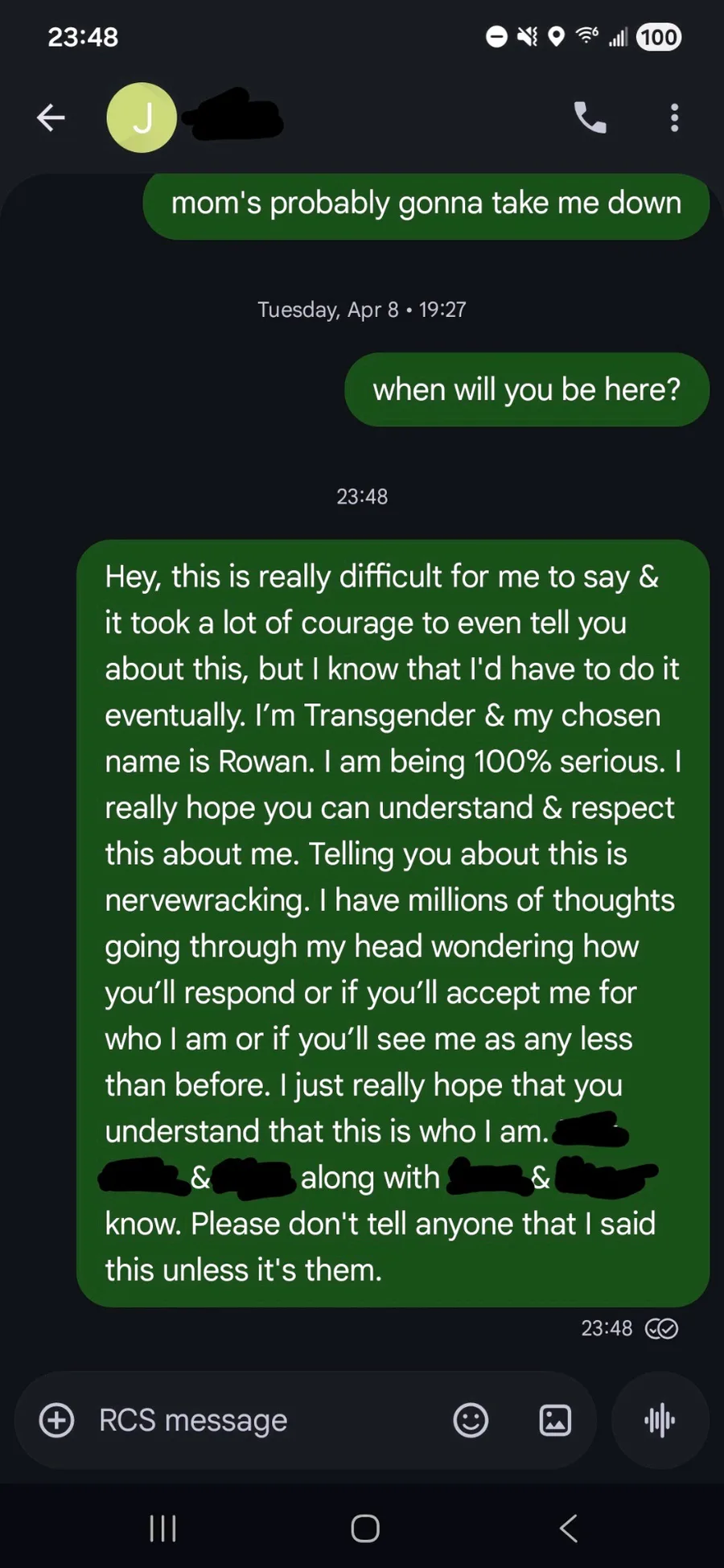This screenshot has width=724, height=1568.
Task: Record a voice message
Action: pos(660,1420)
